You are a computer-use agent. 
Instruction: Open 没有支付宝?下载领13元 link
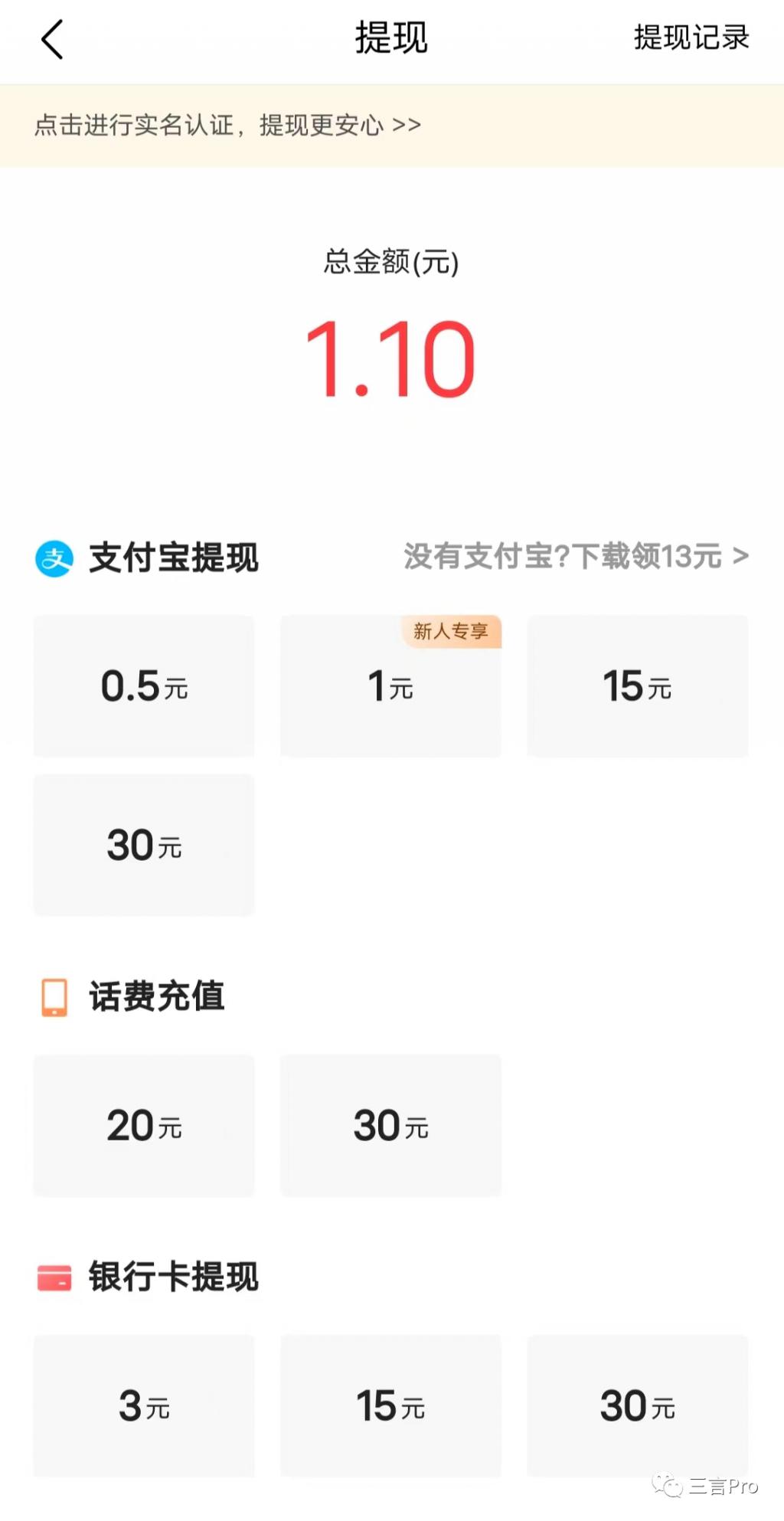click(x=576, y=557)
